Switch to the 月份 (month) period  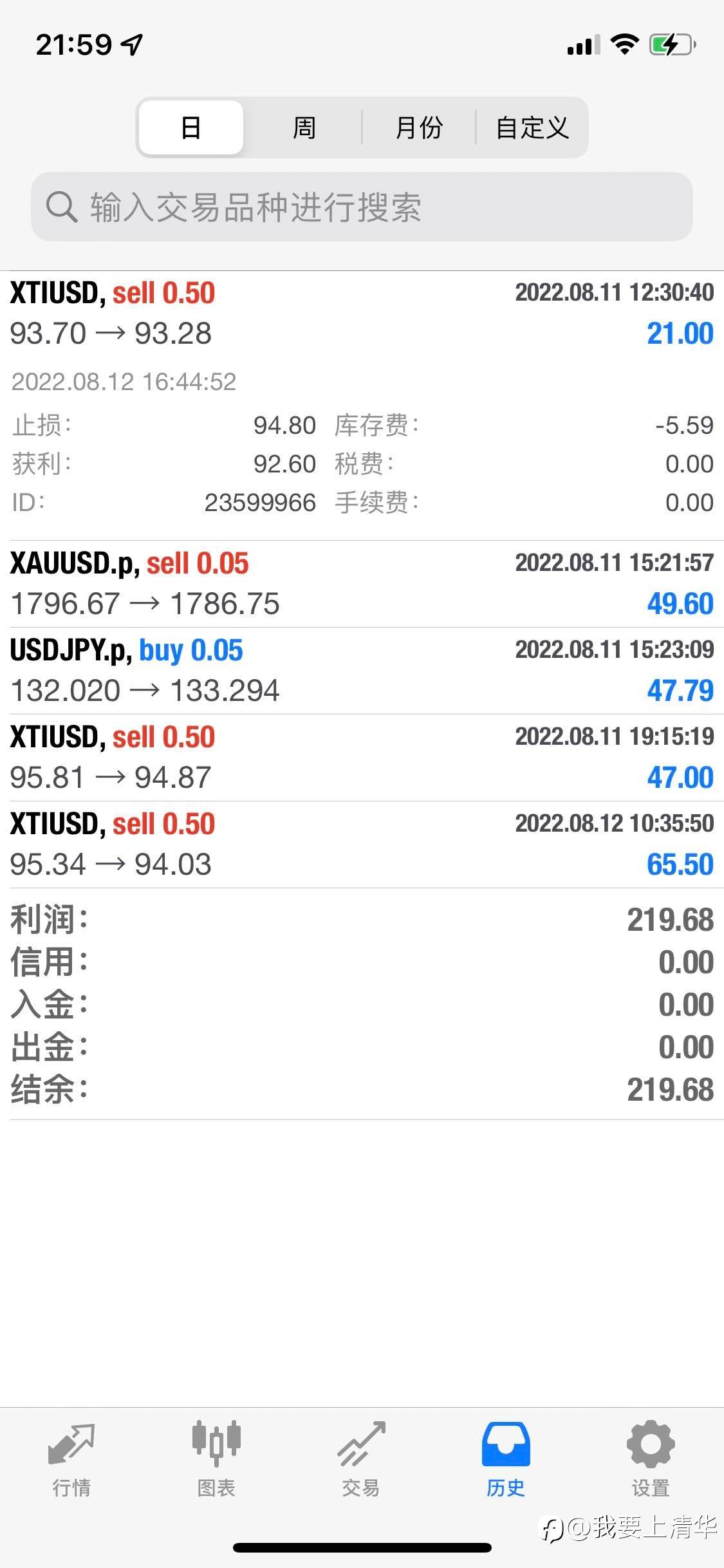tap(419, 127)
